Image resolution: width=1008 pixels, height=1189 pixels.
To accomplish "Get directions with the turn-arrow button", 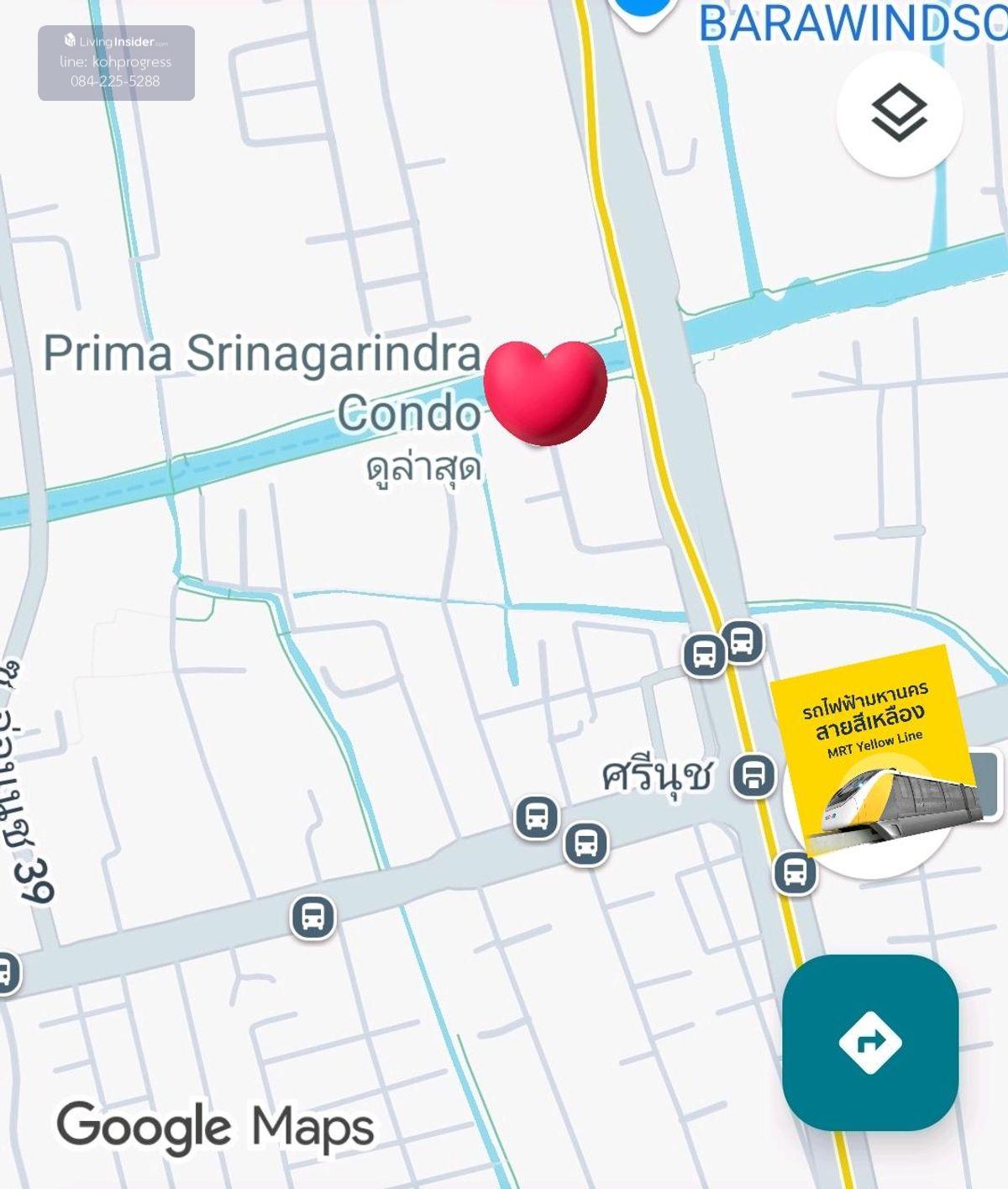I will pos(870,1042).
